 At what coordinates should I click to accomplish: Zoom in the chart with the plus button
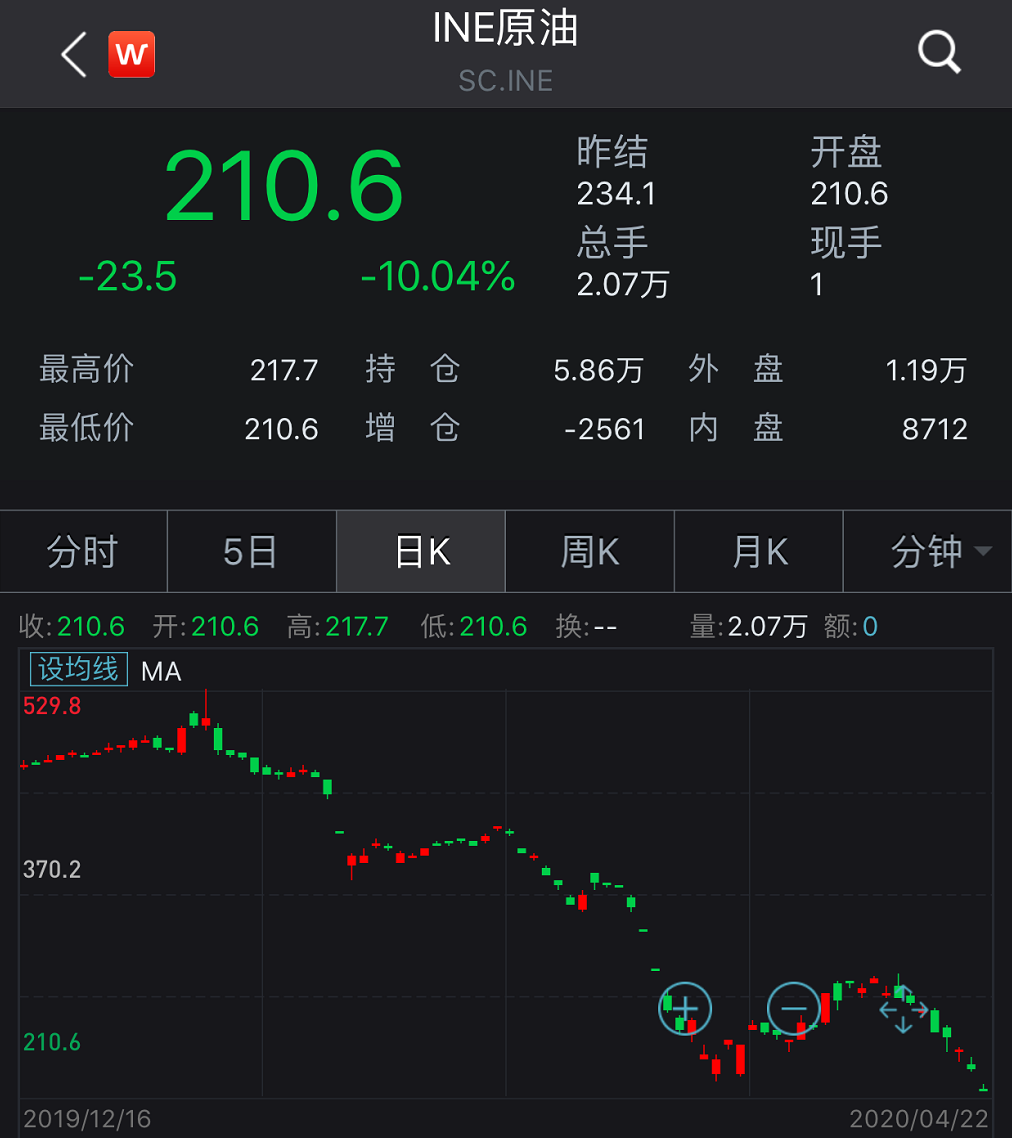click(x=685, y=1009)
